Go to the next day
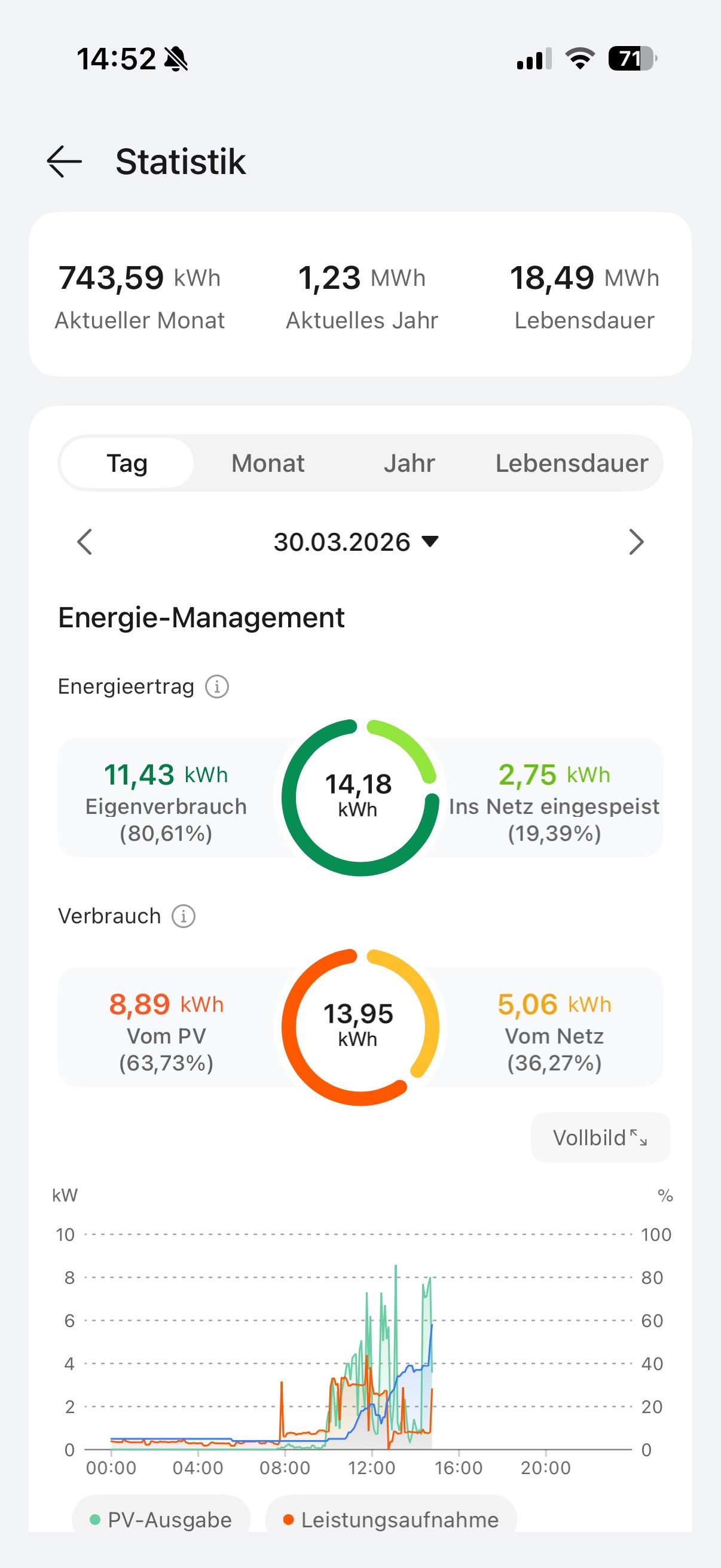721x1568 pixels. [636, 542]
